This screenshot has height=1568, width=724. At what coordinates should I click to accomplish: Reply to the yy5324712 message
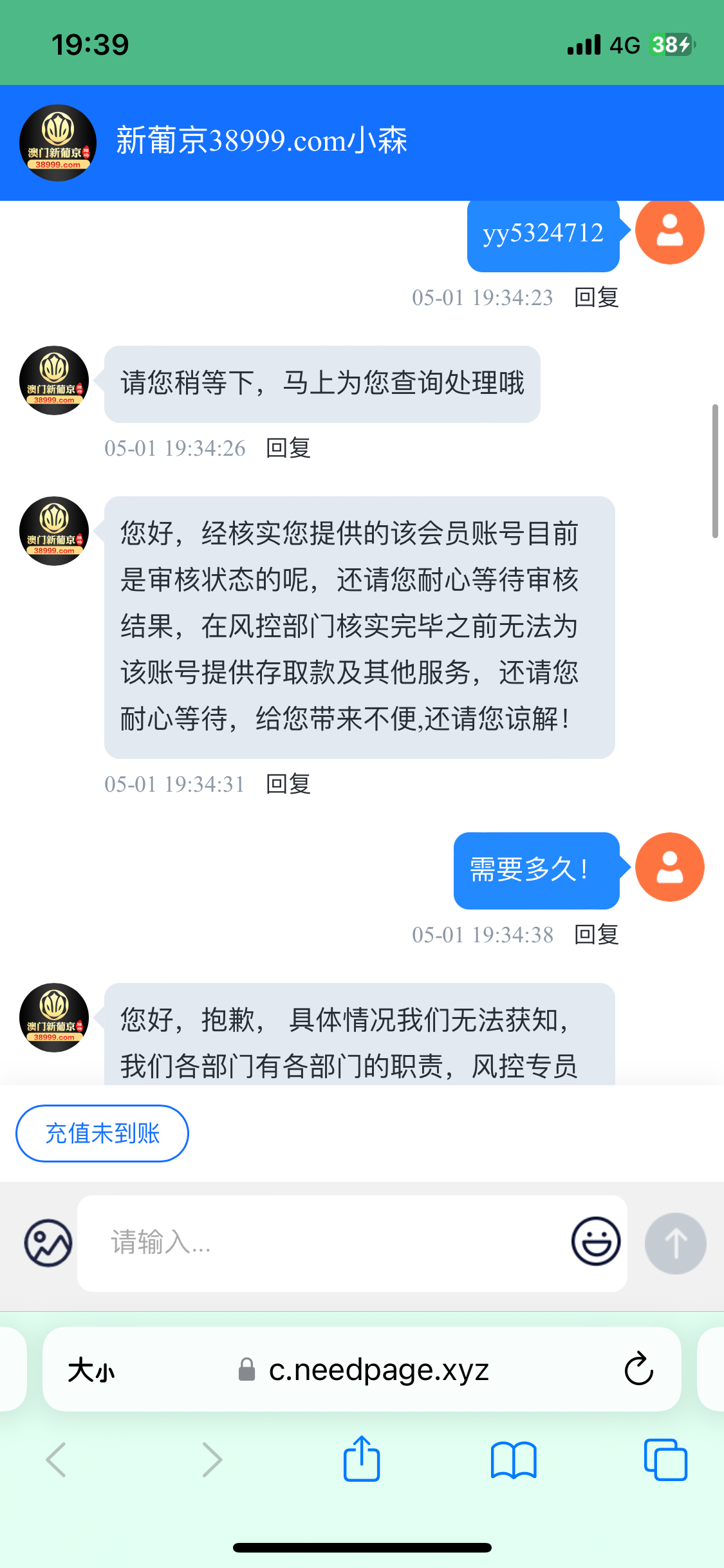[x=597, y=297]
